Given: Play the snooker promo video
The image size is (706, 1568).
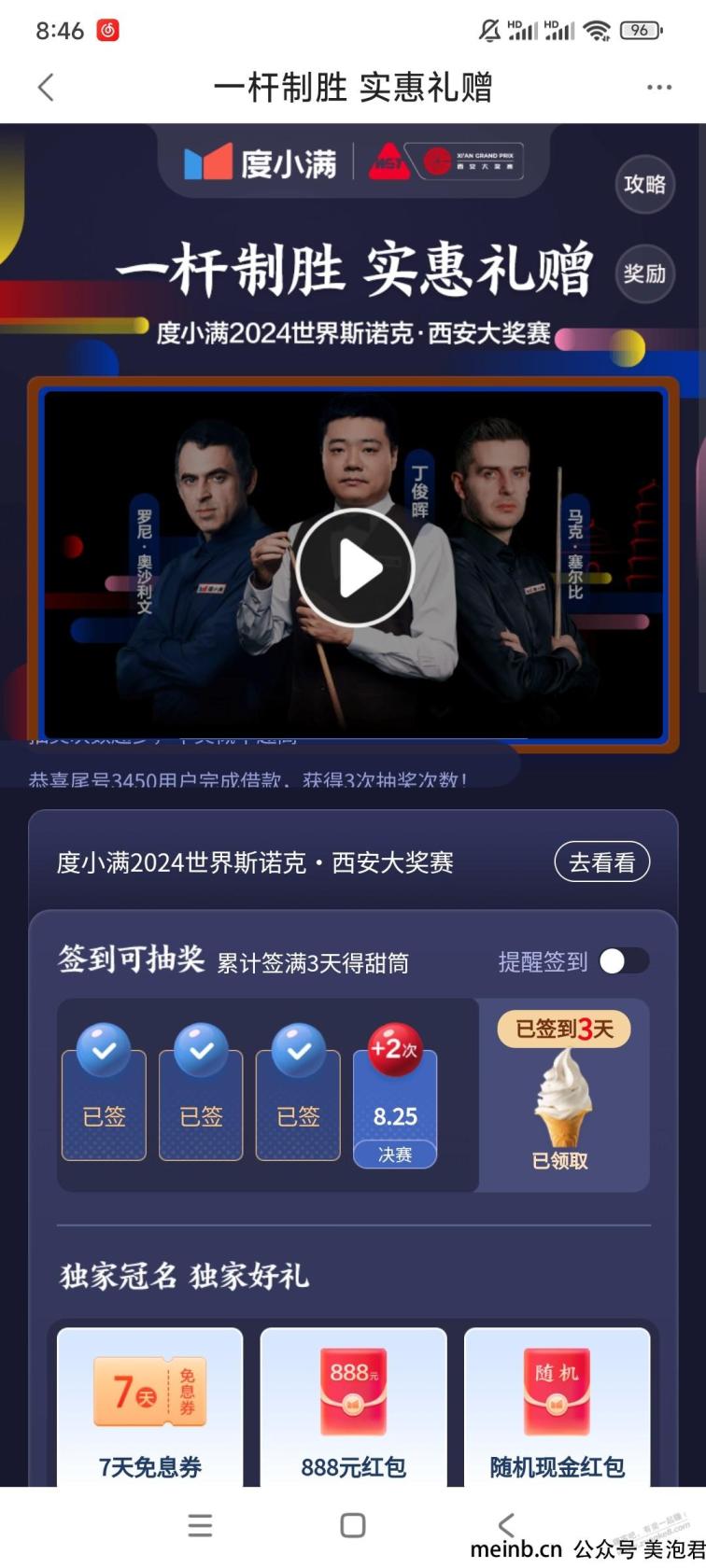Looking at the screenshot, I should [x=354, y=567].
